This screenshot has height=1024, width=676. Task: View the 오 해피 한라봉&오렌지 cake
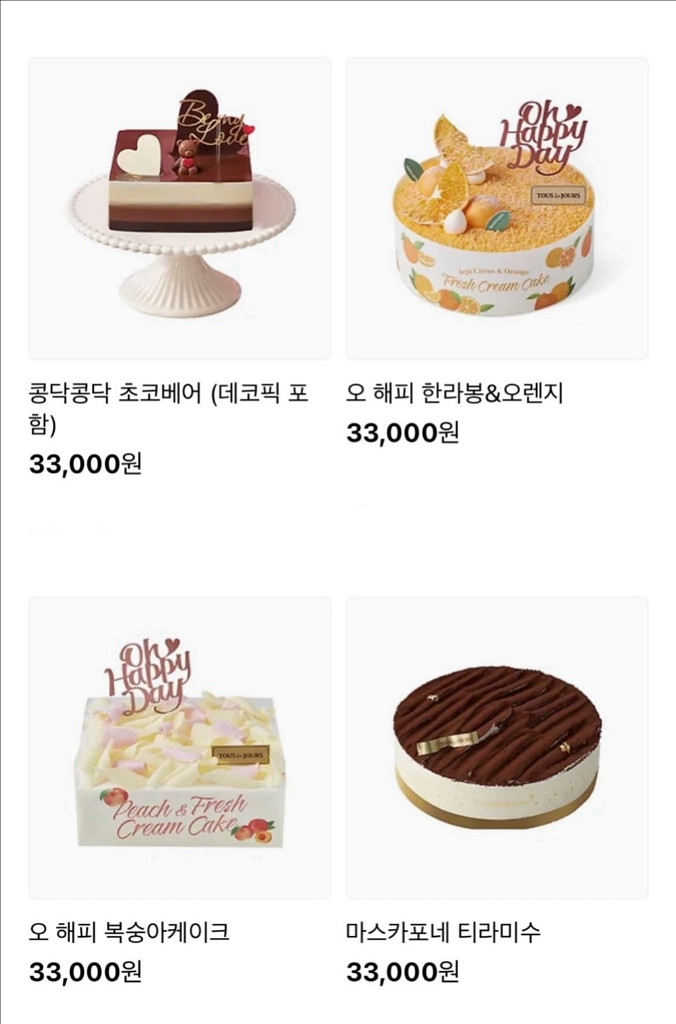[x=497, y=209]
